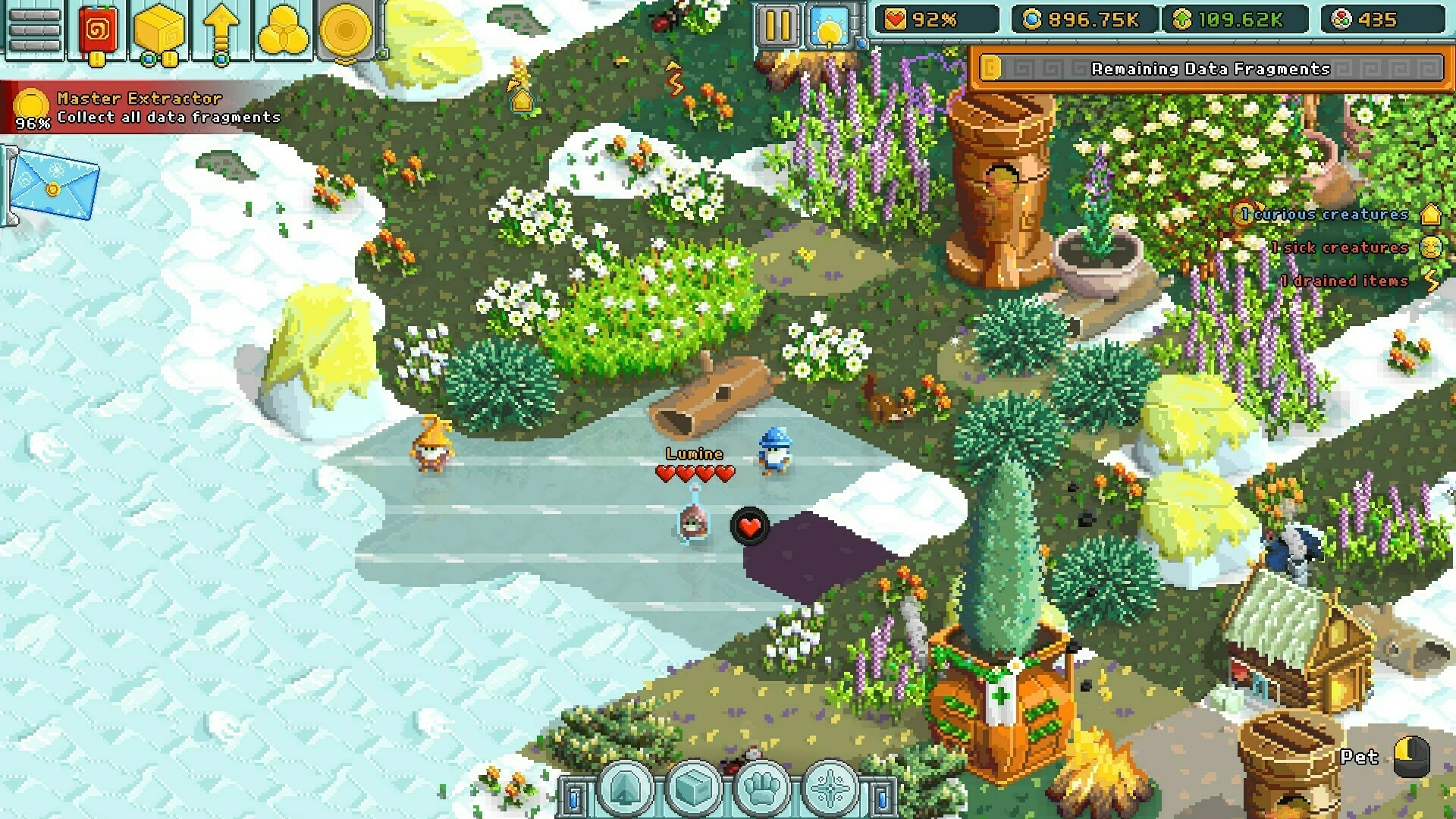
Task: Open the red spiral book
Action: (x=99, y=32)
